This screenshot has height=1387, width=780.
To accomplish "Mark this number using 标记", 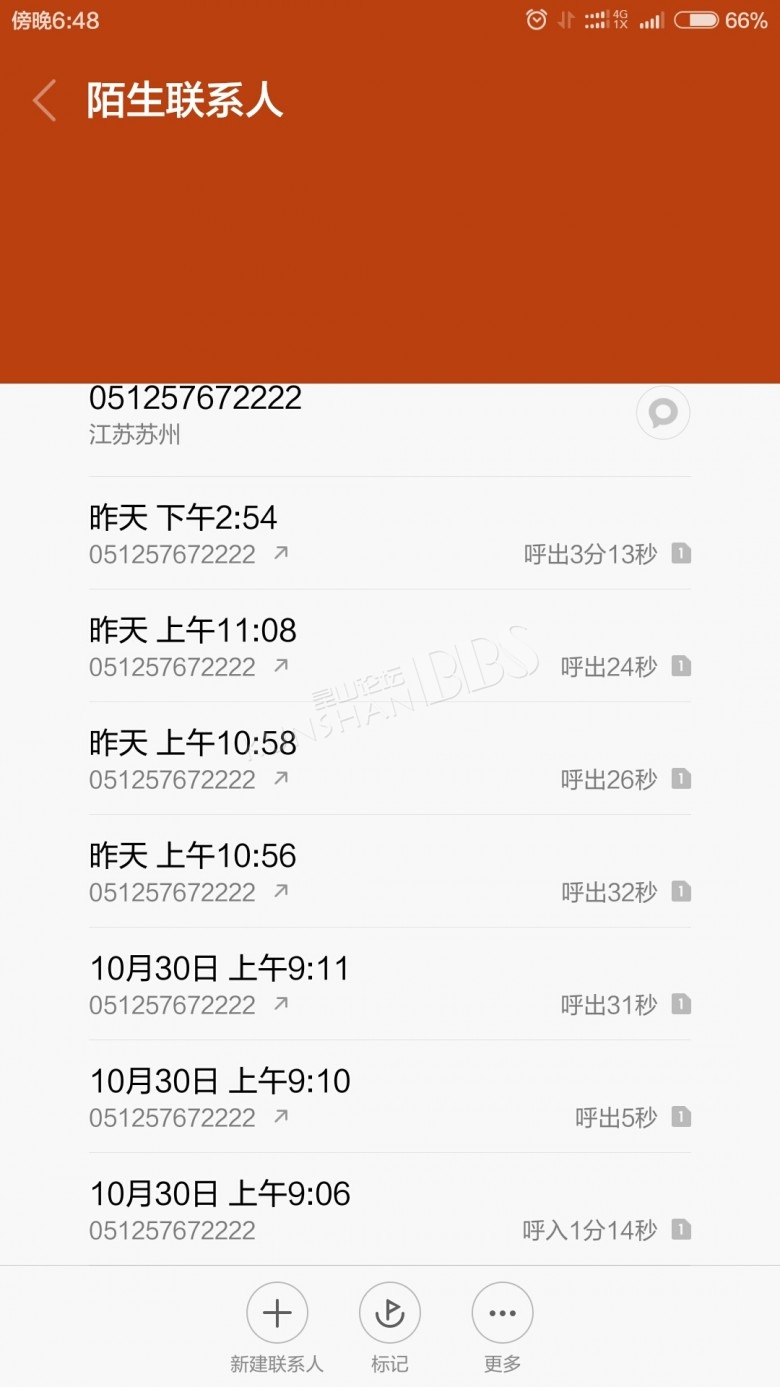I will tap(390, 1328).
